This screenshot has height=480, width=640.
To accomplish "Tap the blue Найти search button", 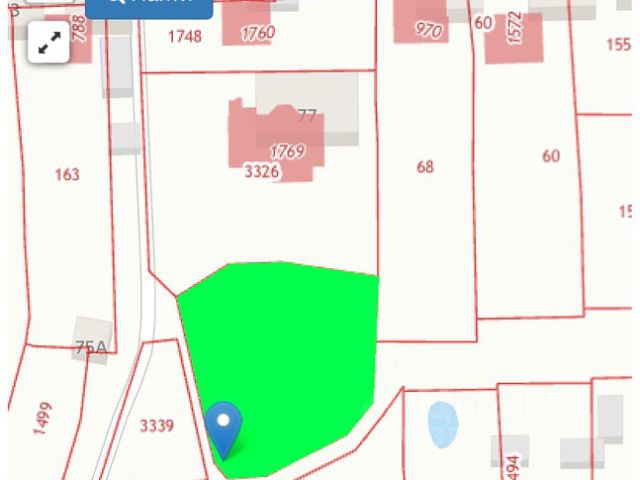I will click(x=149, y=6).
